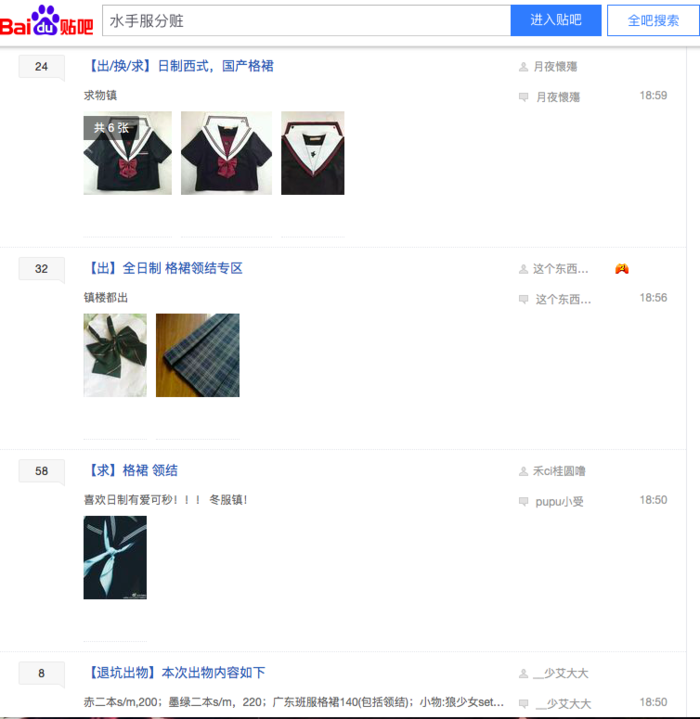The width and height of the screenshot is (700, 719).
Task: Open the profile of author 禾ci桂圆噜
Action: coord(558,471)
